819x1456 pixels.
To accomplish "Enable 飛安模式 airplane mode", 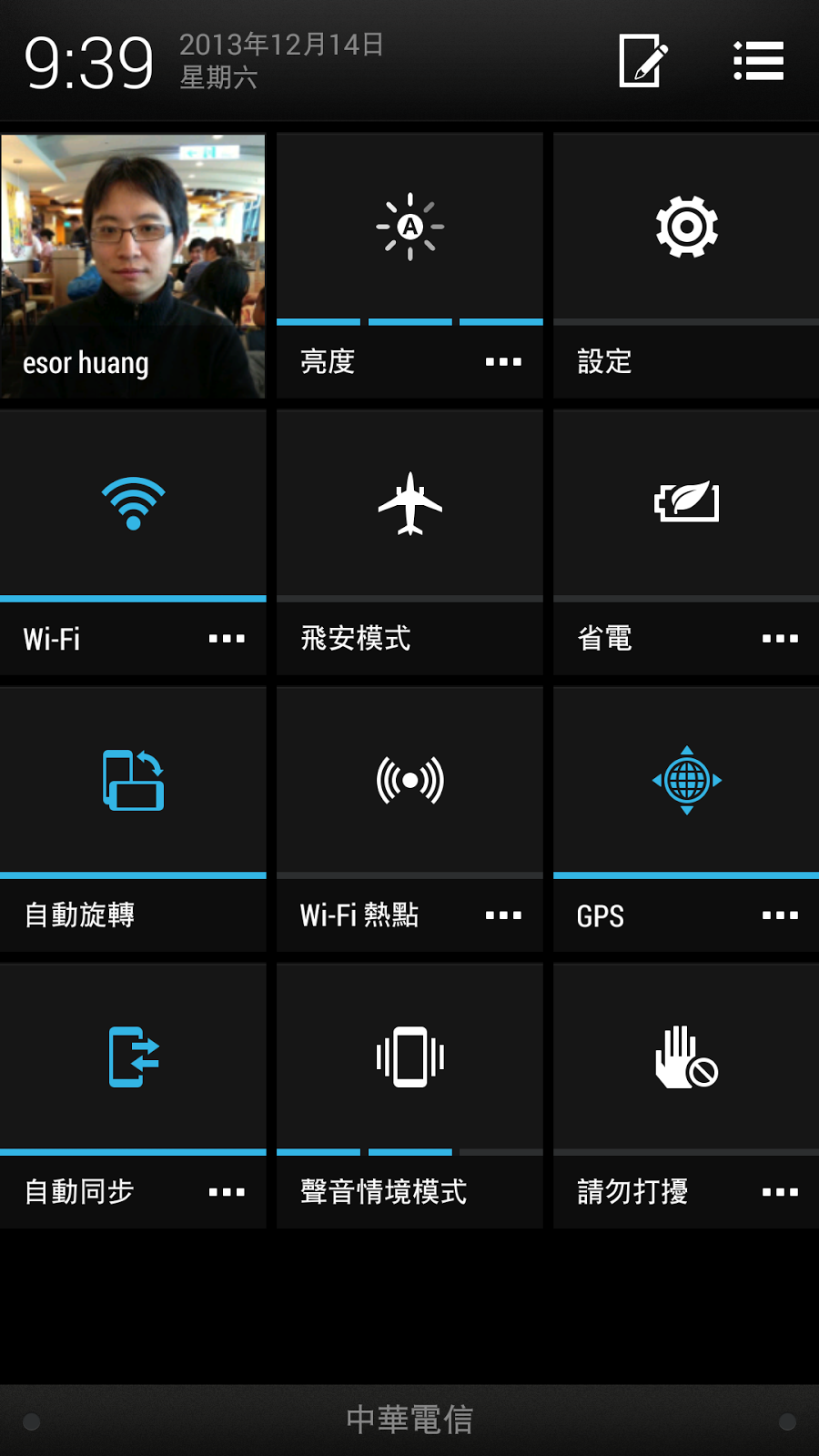I will (409, 503).
